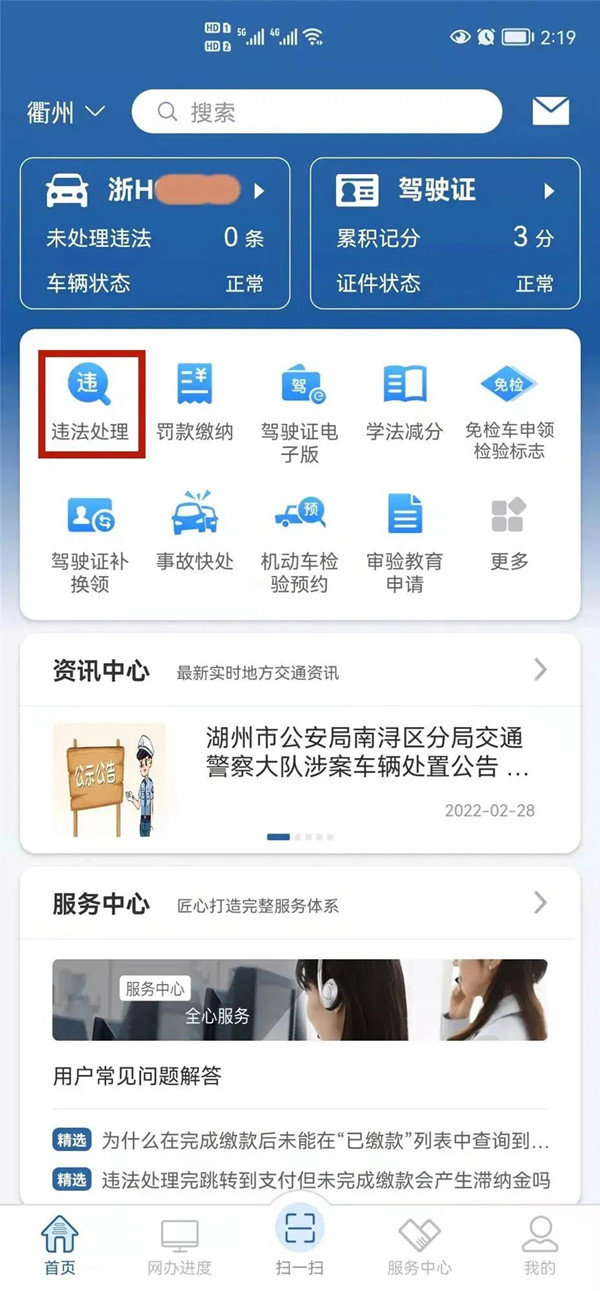Open the 衢州 city dropdown

pos(66,112)
